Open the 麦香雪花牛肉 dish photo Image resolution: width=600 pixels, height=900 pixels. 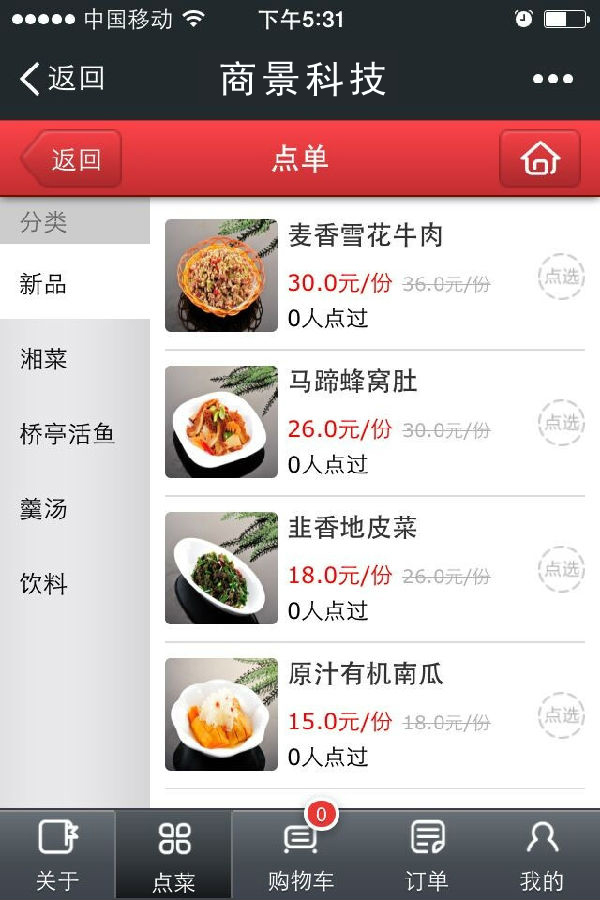[221, 276]
